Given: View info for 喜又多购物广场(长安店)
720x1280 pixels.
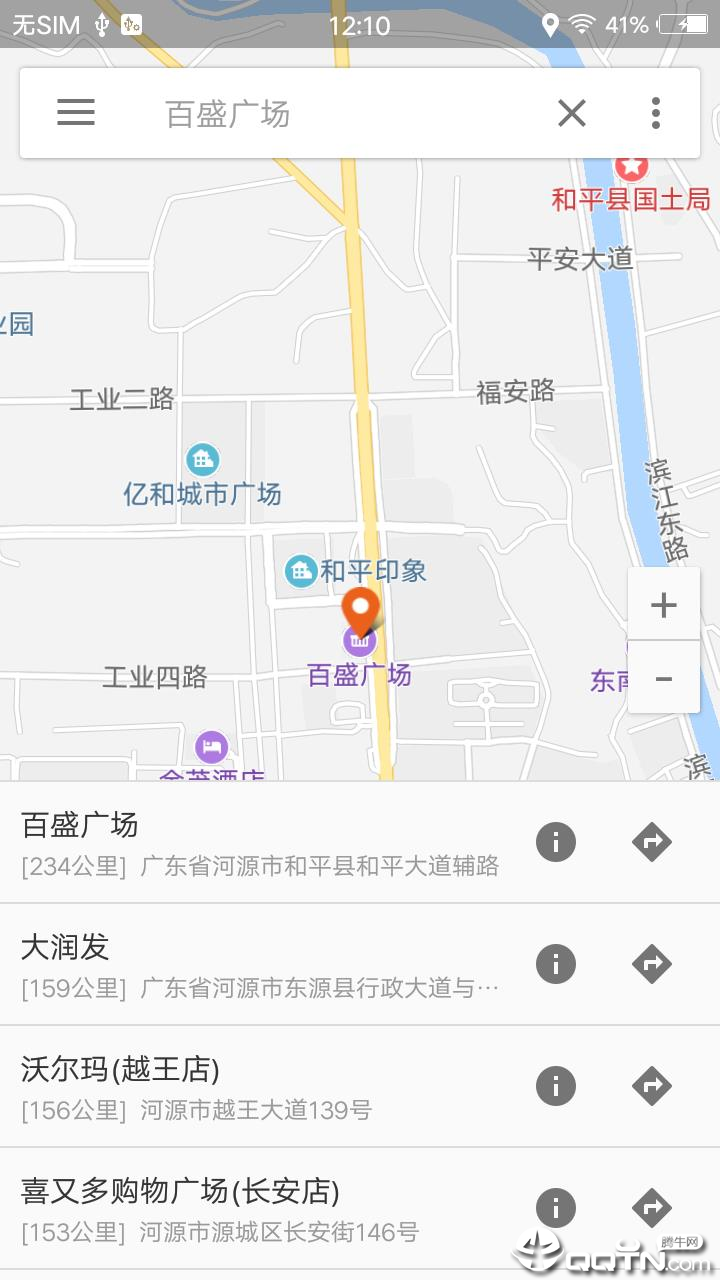Looking at the screenshot, I should pos(556,1209).
